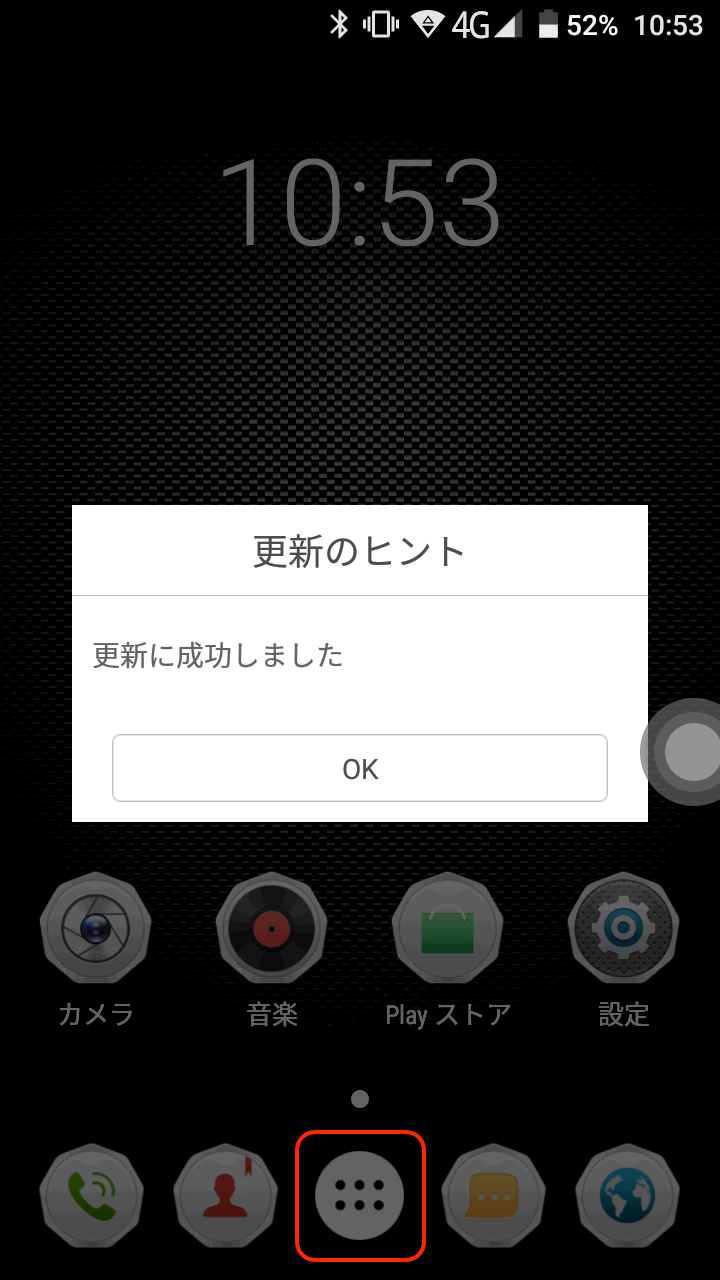Dismiss the update dialog with OK
This screenshot has width=720, height=1280.
[360, 768]
